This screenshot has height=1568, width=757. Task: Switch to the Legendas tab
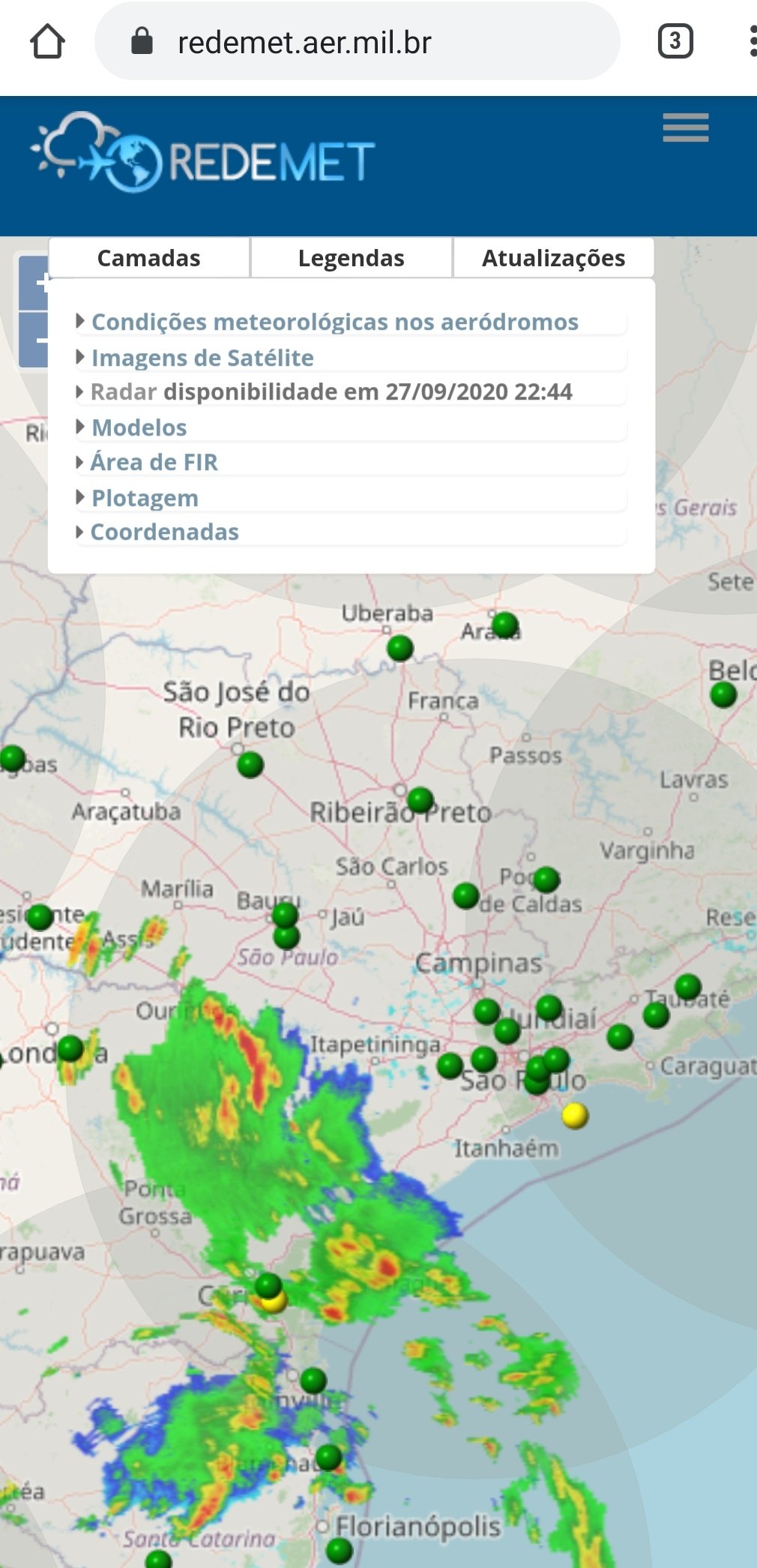pos(351,258)
